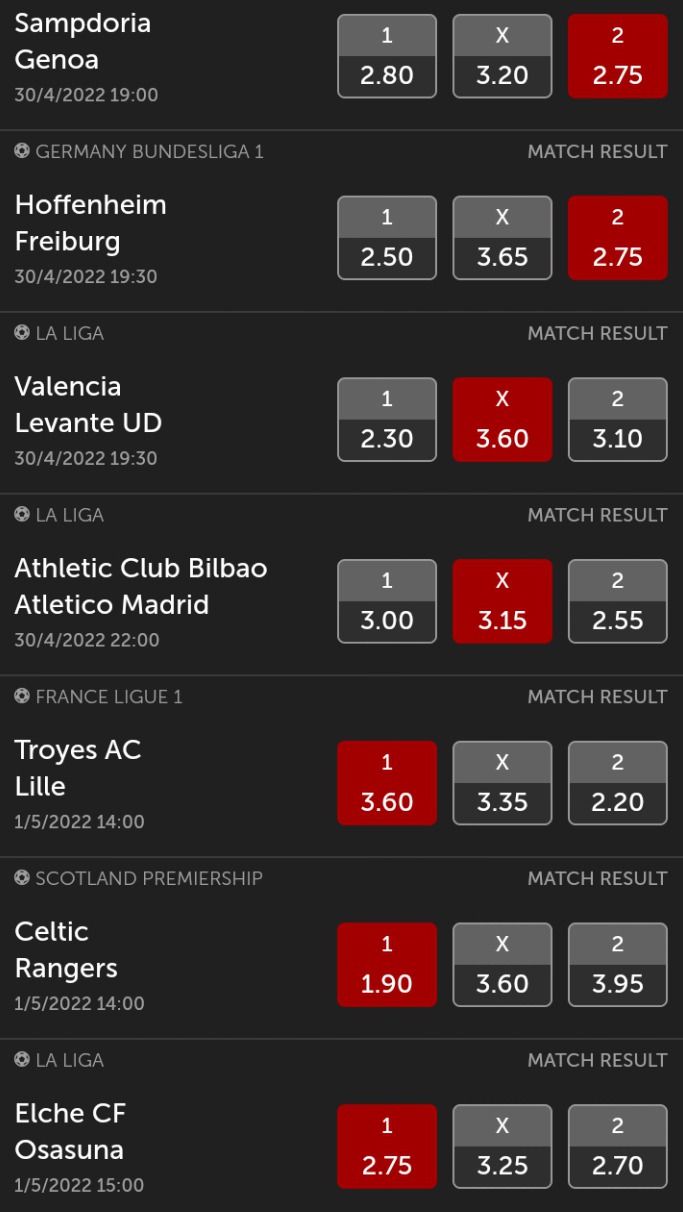Choose draw 3.65 for Hoffenheim vs Freiburg
This screenshot has width=683, height=1212.
click(502, 238)
